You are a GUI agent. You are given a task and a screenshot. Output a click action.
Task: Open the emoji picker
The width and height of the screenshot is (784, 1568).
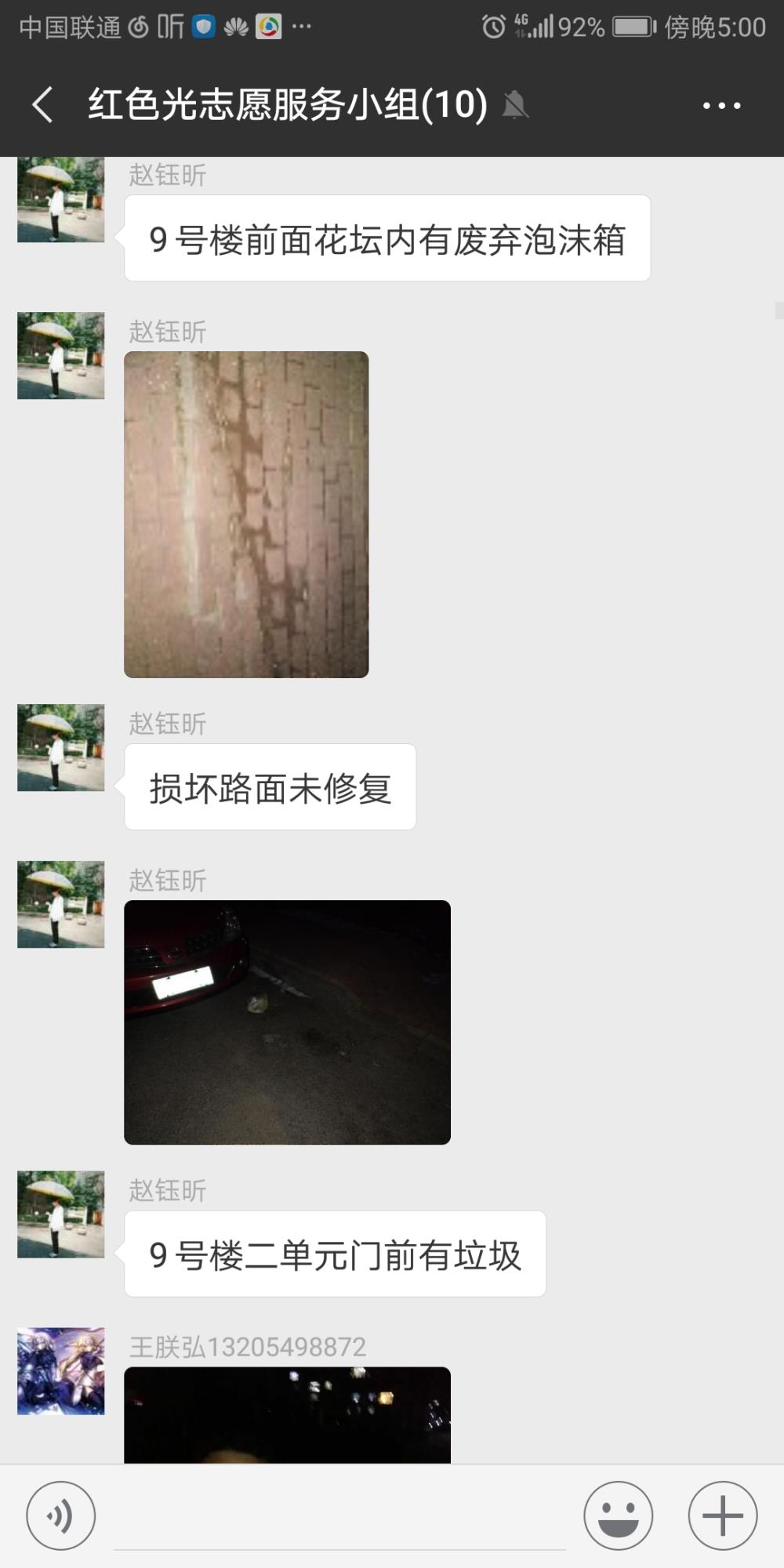point(619,1515)
